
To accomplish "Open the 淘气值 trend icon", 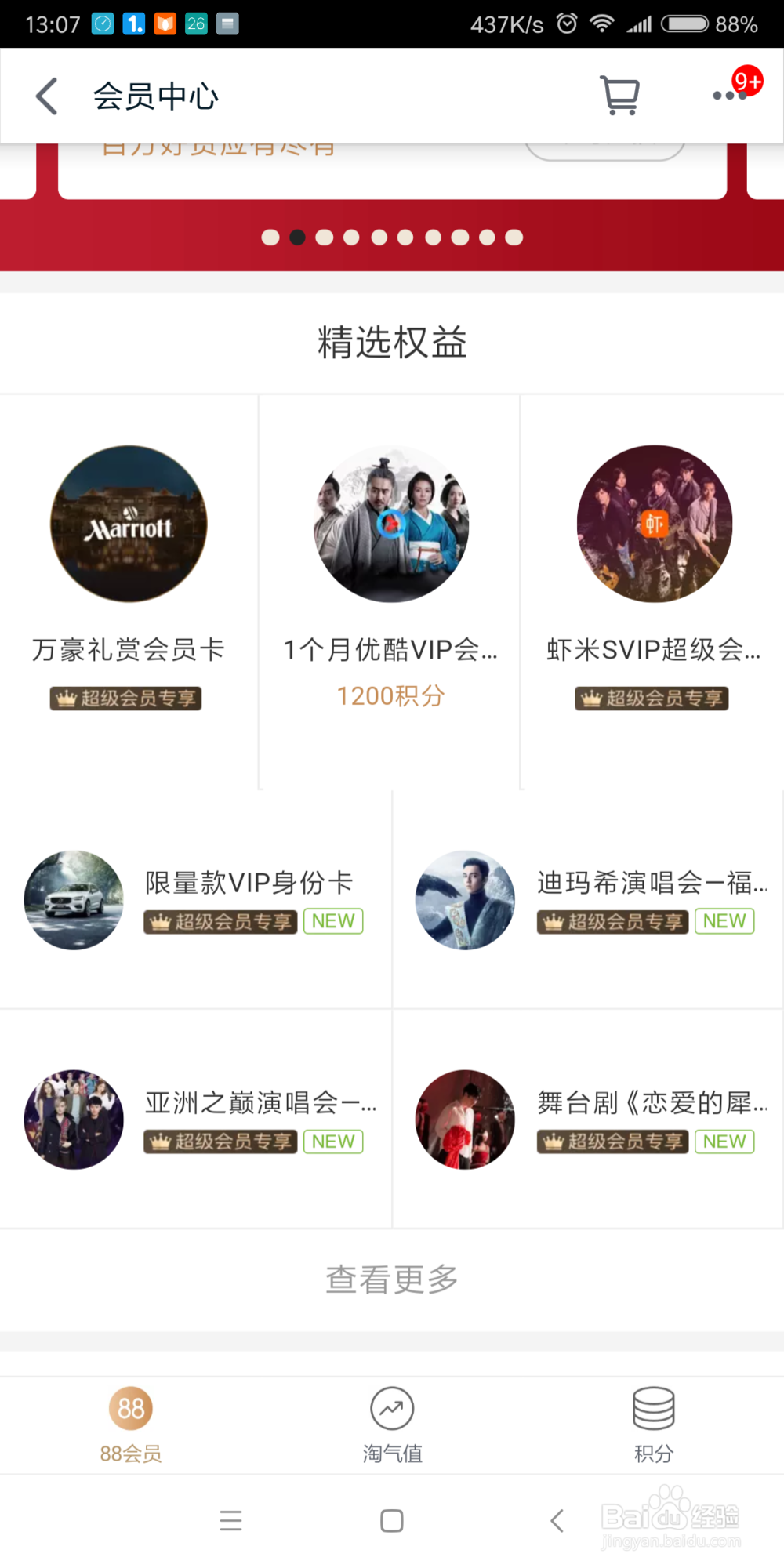I will click(391, 1409).
